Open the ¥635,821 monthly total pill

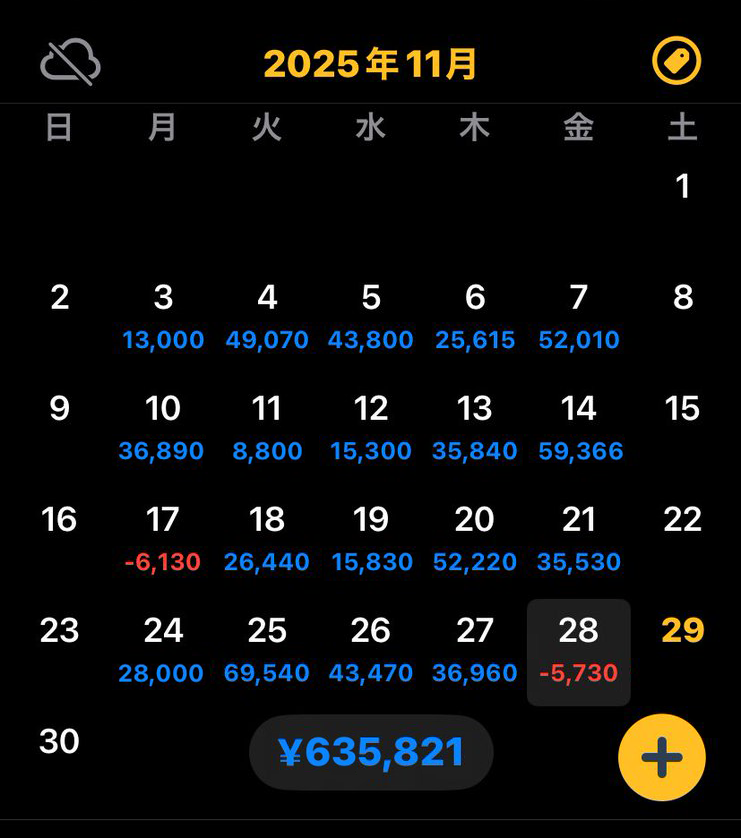[371, 752]
